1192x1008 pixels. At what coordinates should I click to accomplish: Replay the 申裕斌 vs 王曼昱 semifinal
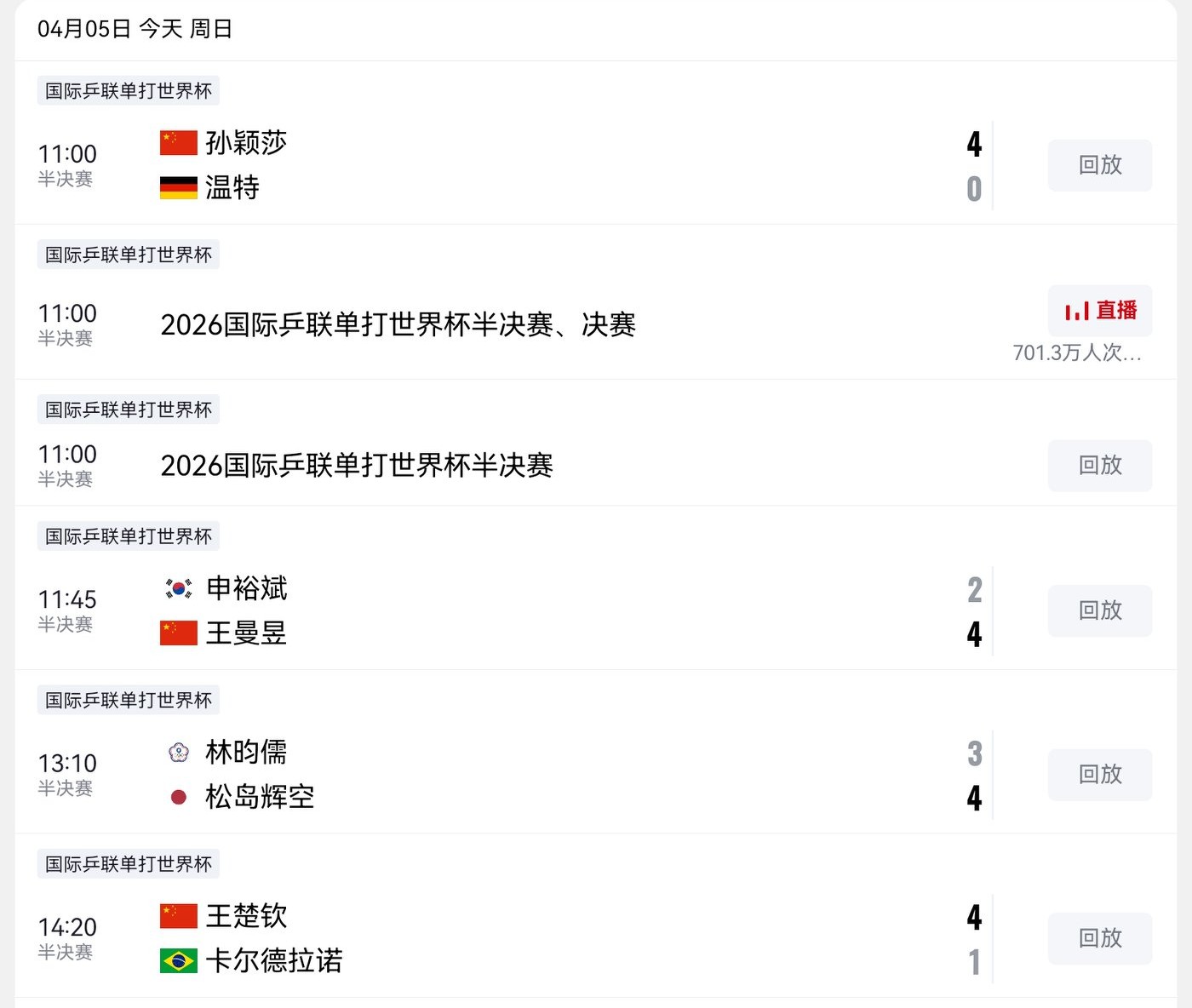(x=1099, y=610)
